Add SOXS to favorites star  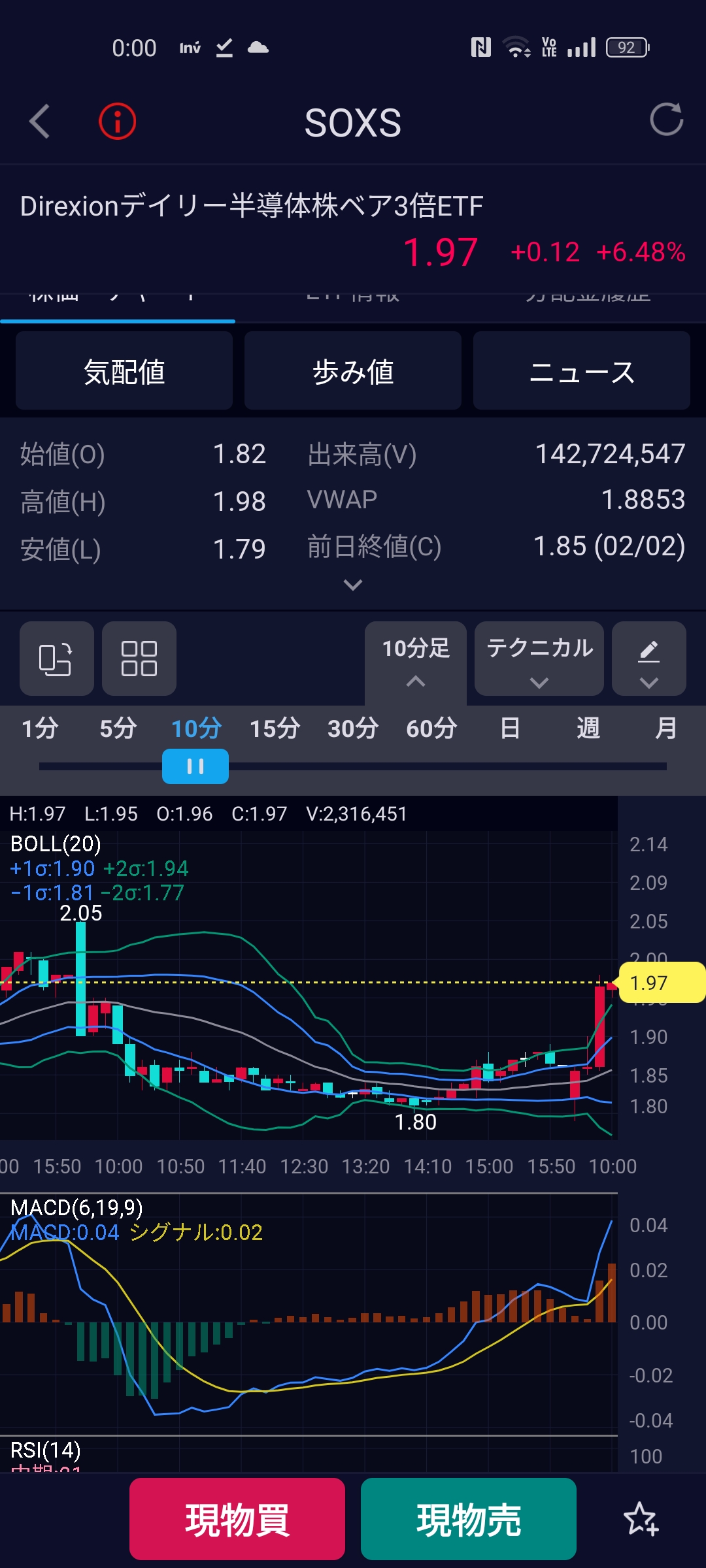tap(641, 1519)
